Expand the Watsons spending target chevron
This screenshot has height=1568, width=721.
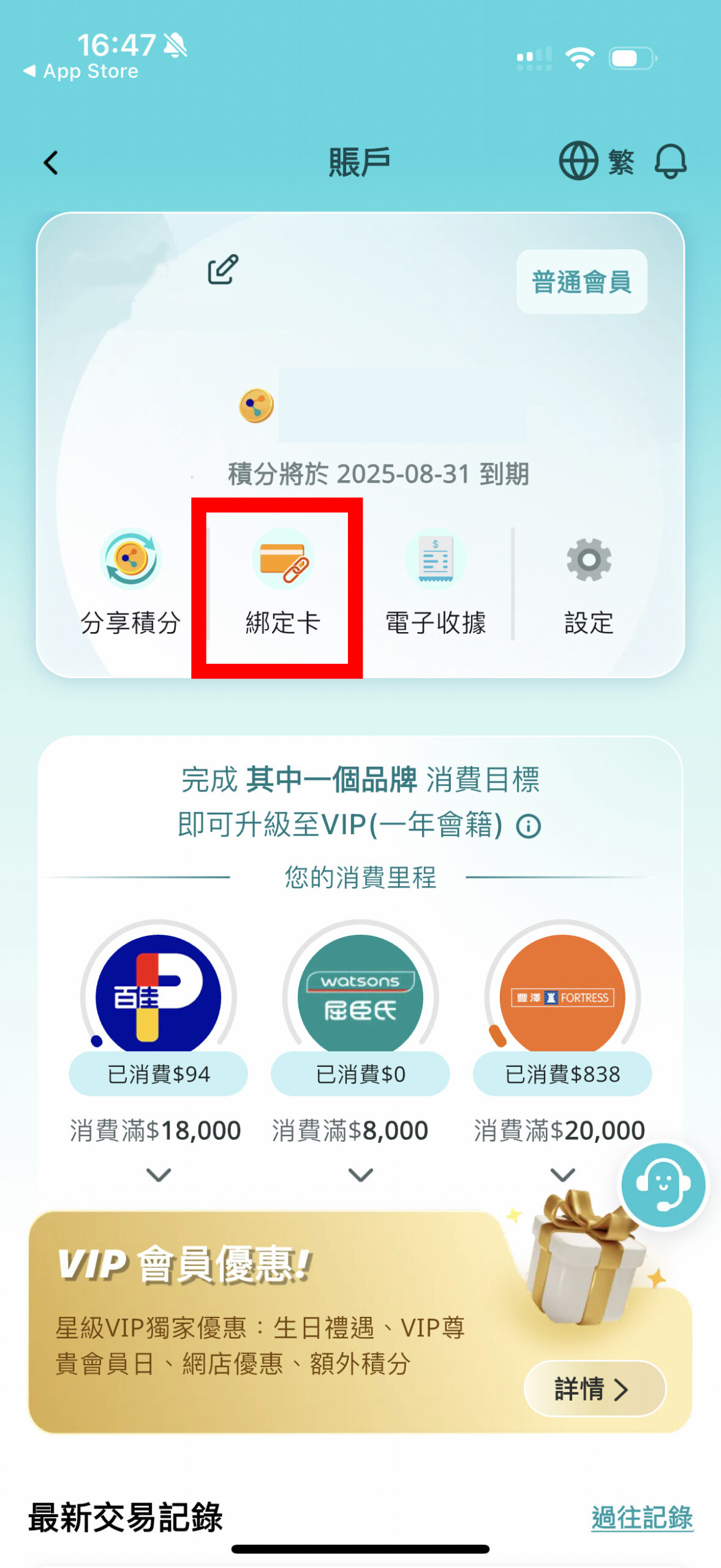(x=360, y=1174)
